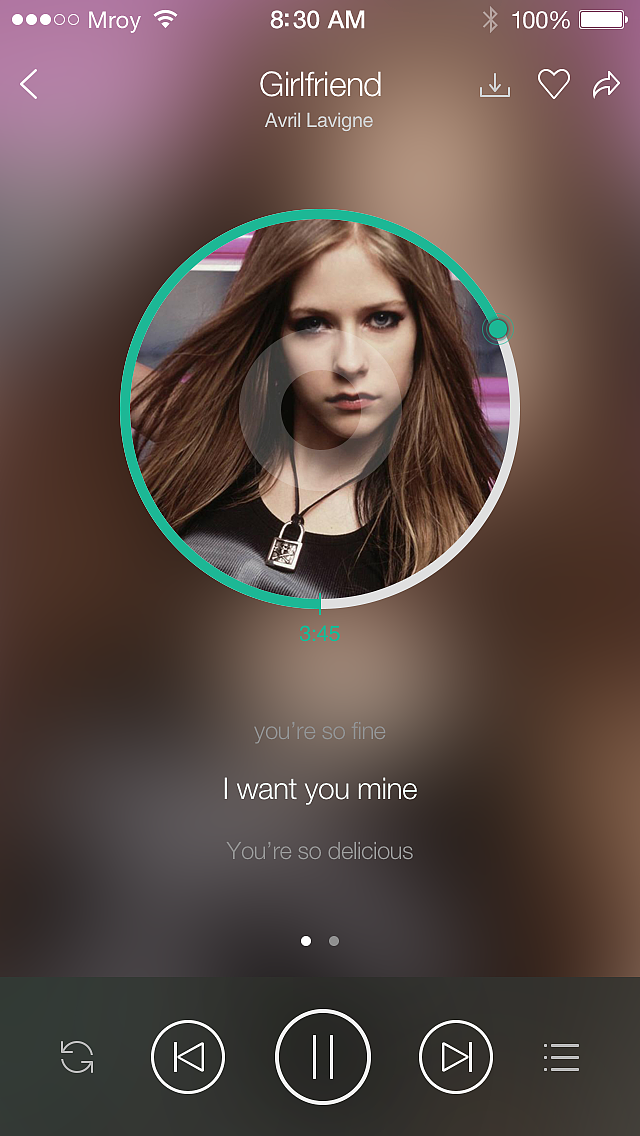This screenshot has height=1136, width=640.
Task: Select the second page indicator dot
Action: point(334,941)
